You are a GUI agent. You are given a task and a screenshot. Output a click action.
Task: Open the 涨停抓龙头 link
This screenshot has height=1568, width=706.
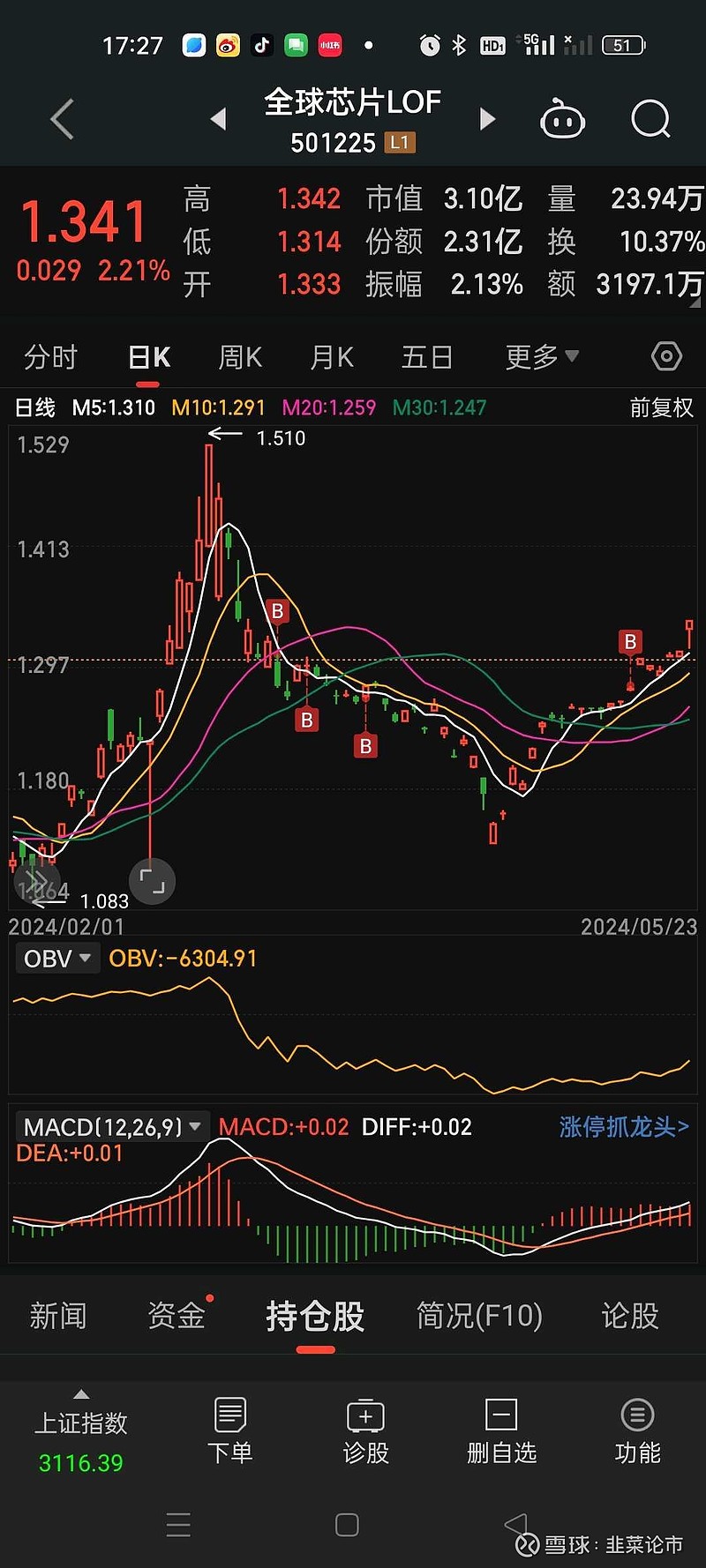point(622,1126)
